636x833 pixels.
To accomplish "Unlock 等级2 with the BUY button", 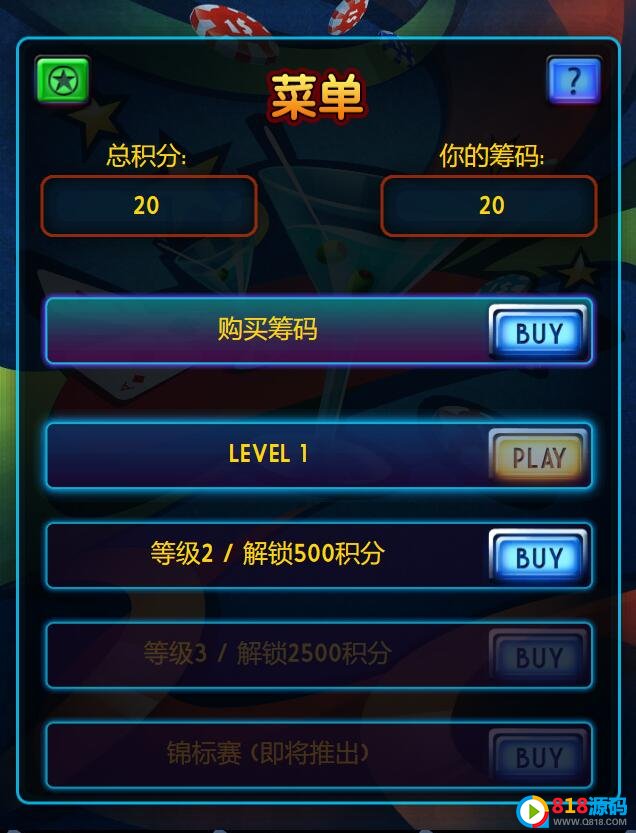I will click(x=539, y=556).
